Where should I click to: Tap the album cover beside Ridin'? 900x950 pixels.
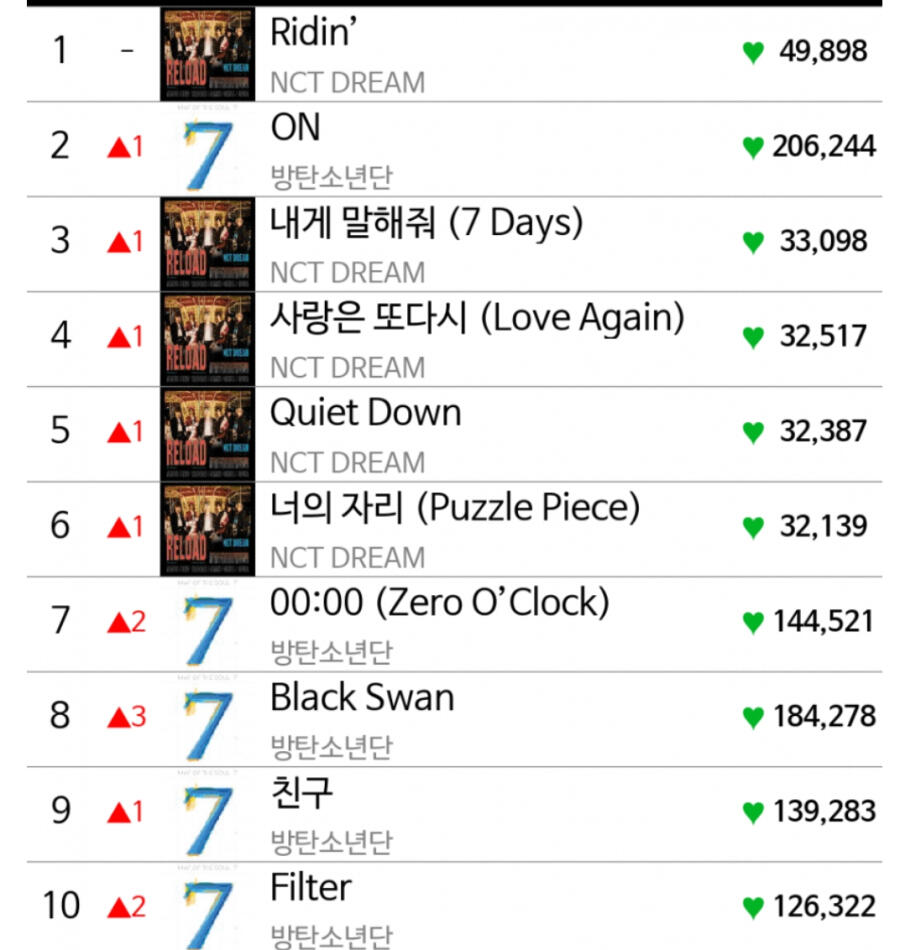[x=207, y=54]
